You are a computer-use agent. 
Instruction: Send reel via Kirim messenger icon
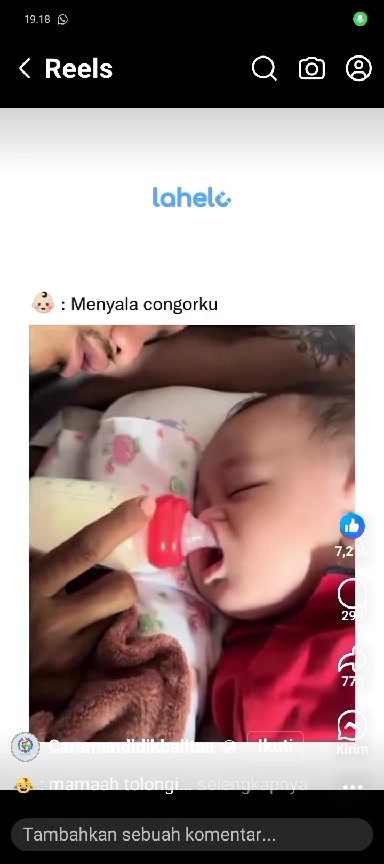351,727
